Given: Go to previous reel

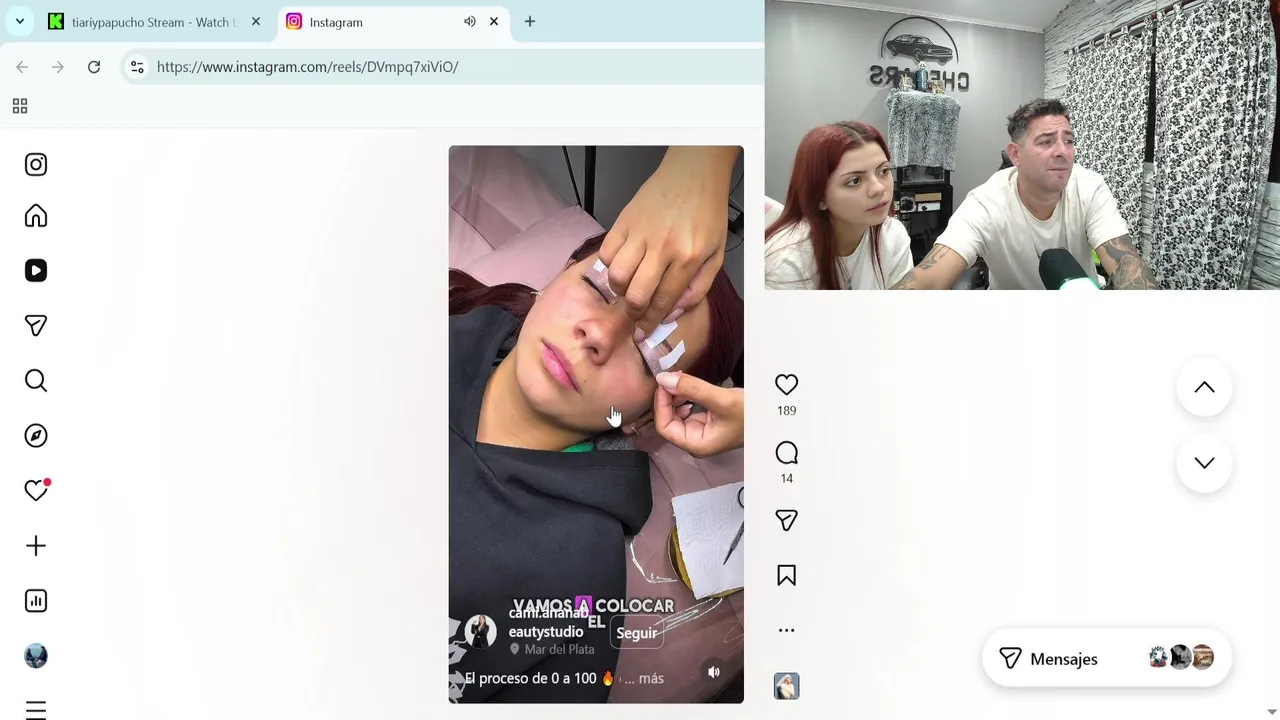Looking at the screenshot, I should click(x=1204, y=388).
